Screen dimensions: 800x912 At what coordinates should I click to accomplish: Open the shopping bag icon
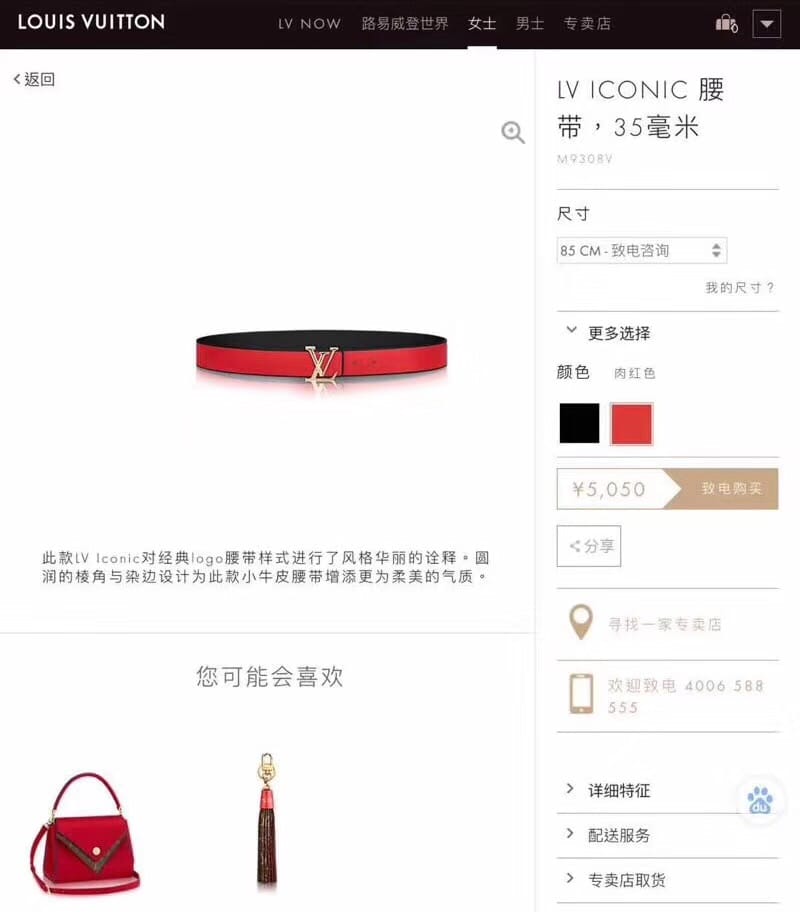point(726,23)
